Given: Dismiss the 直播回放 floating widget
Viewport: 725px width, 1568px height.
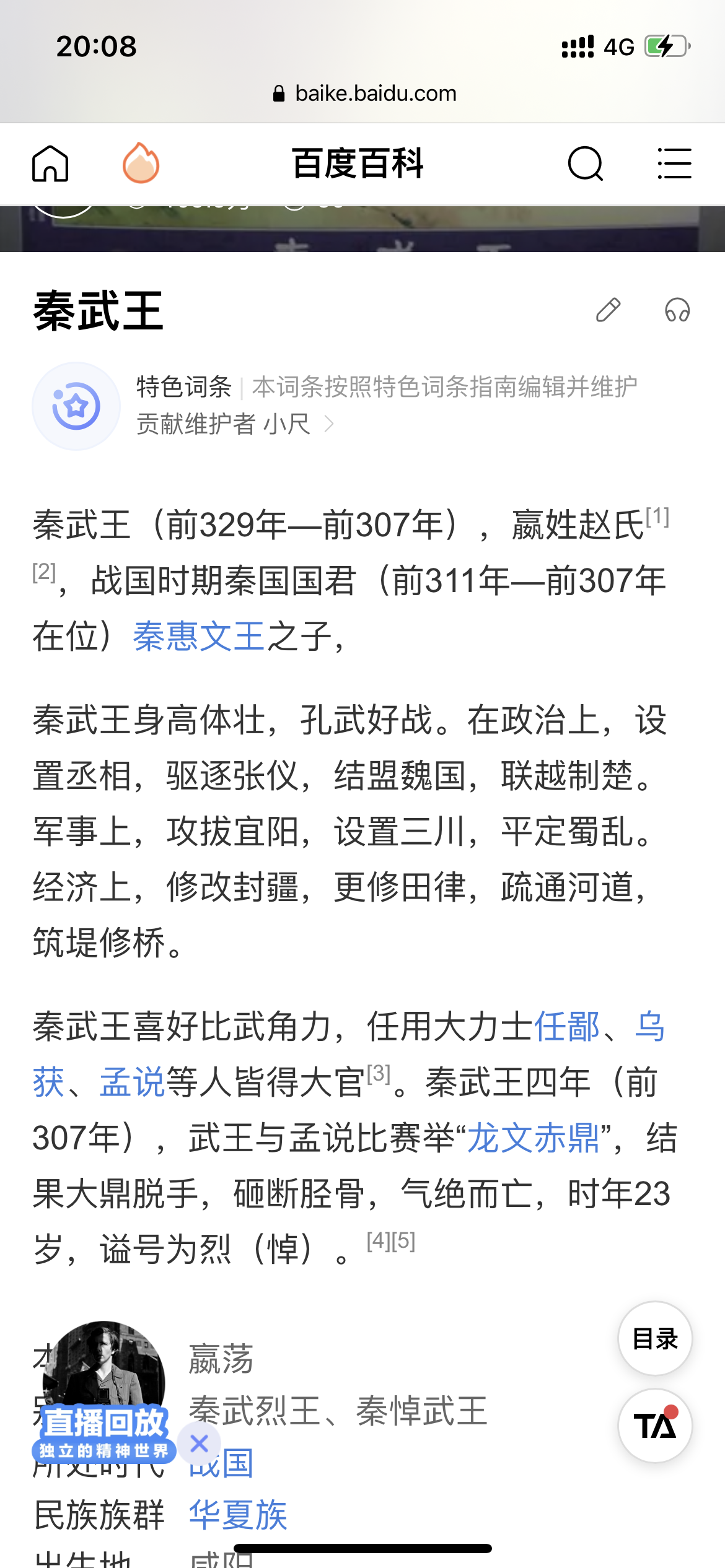Looking at the screenshot, I should [x=199, y=1444].
